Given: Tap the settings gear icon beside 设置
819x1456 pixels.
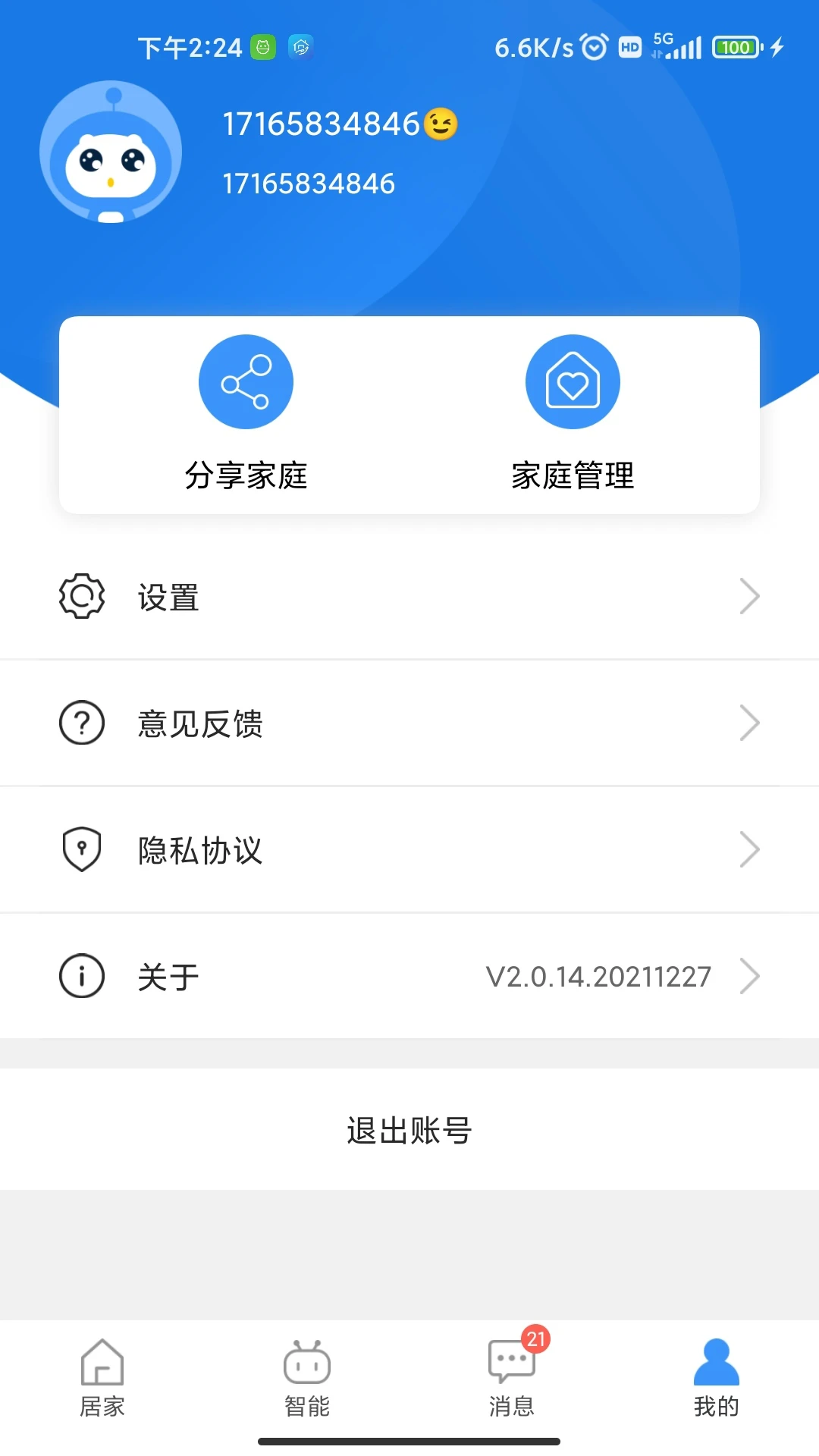Looking at the screenshot, I should pos(82,596).
